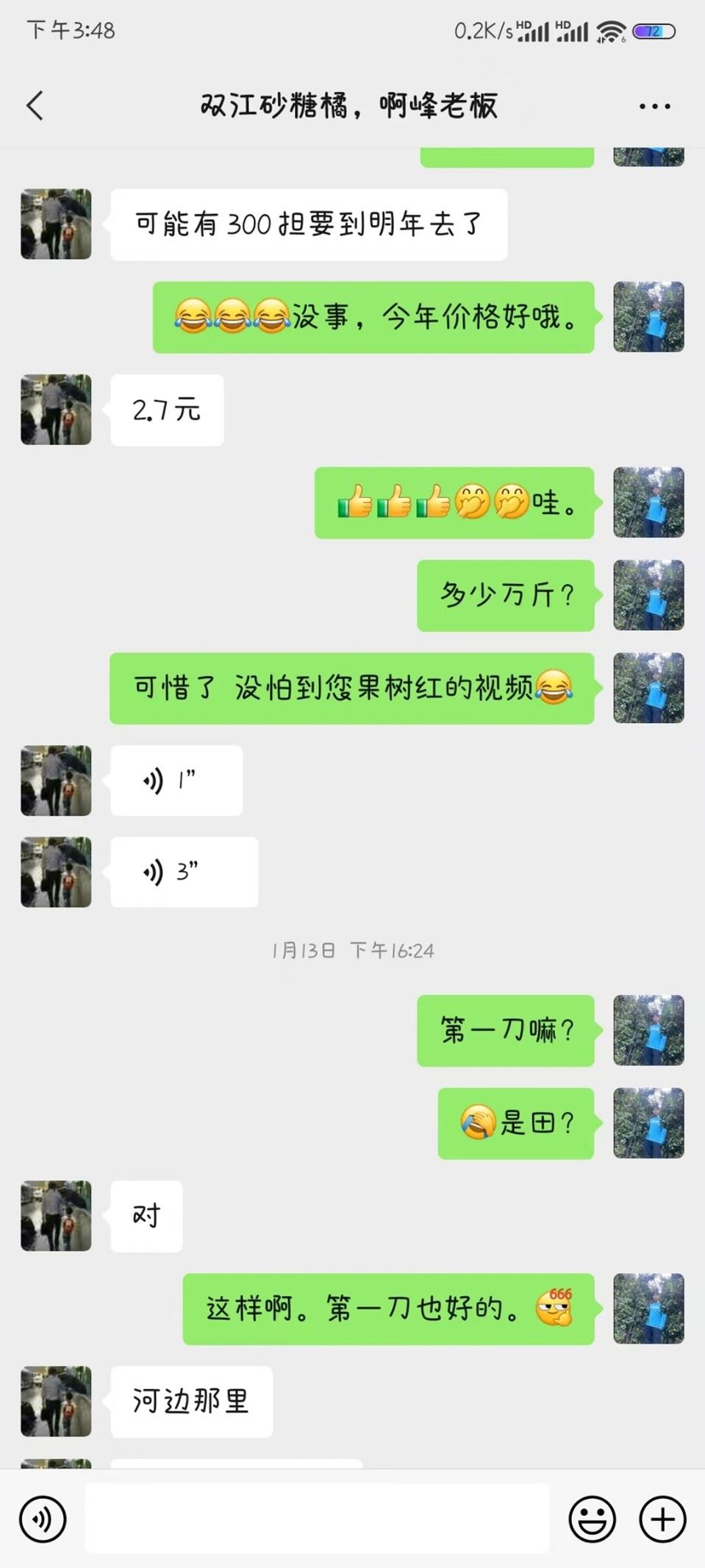Focus the message text field
Screen dimensions: 705x1568
(317, 1519)
